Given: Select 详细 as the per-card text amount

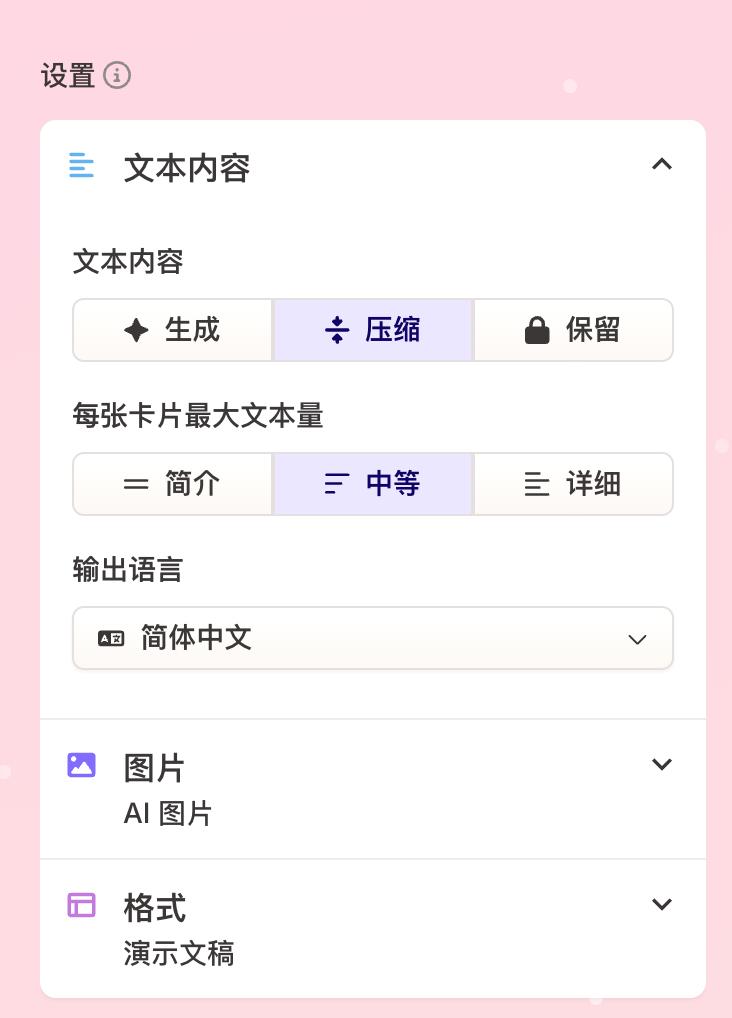Looking at the screenshot, I should pyautogui.click(x=573, y=484).
